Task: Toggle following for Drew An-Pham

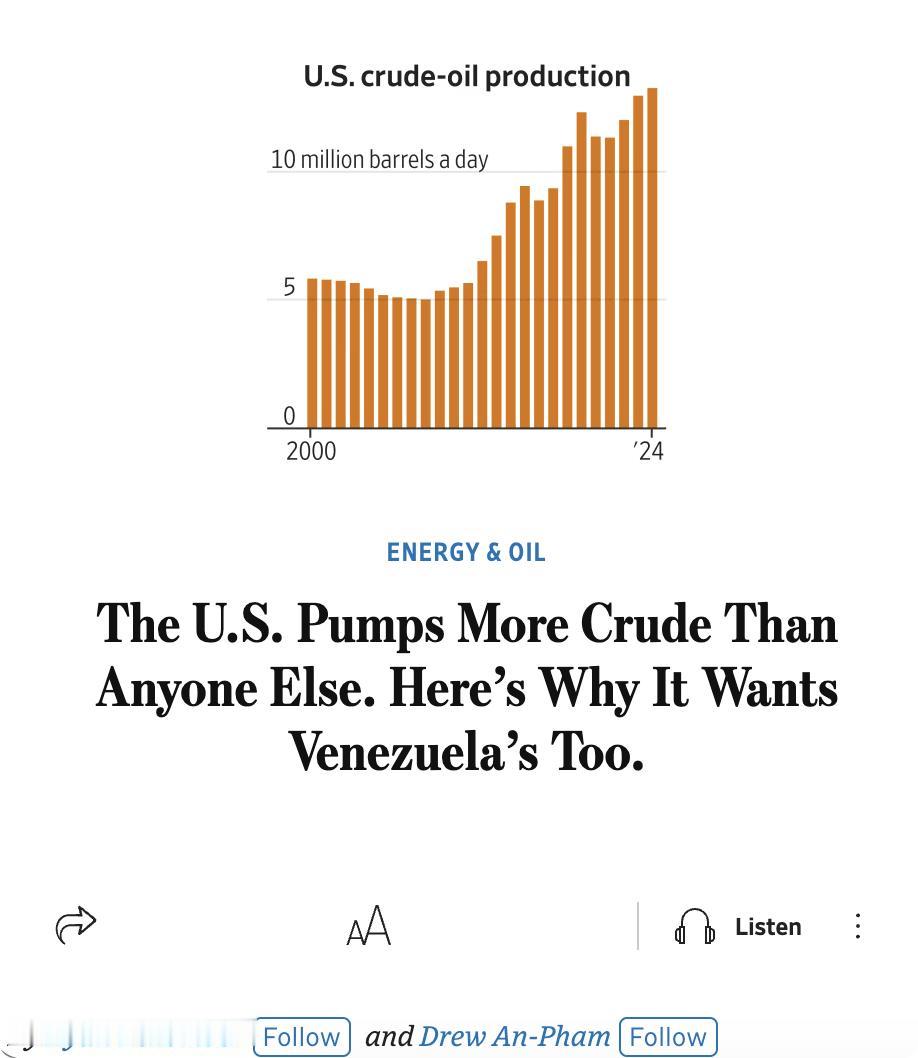Action: 668,1036
